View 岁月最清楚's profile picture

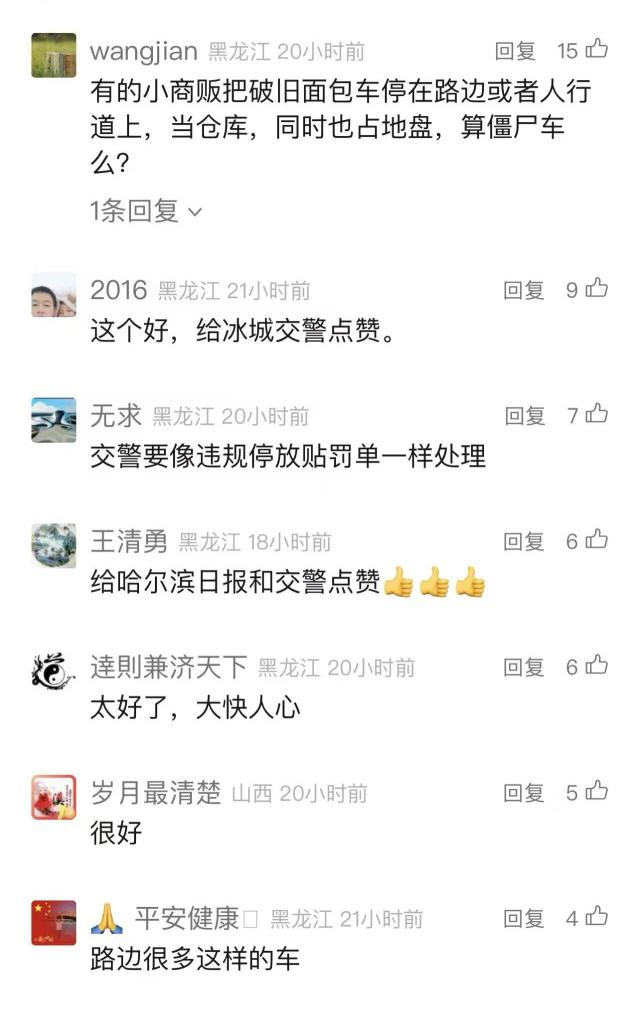coord(53,798)
